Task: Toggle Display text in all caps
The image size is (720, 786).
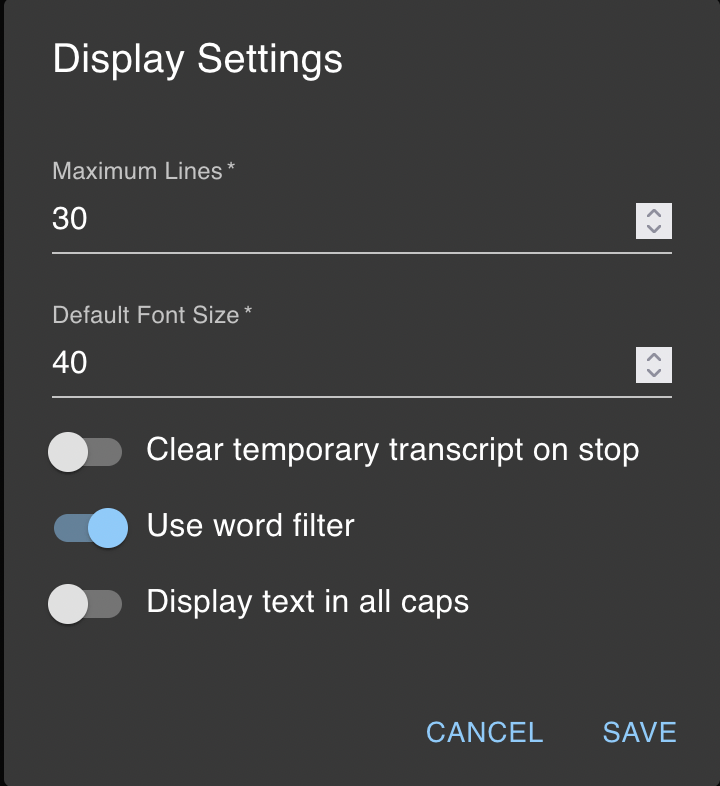Action: (x=86, y=604)
